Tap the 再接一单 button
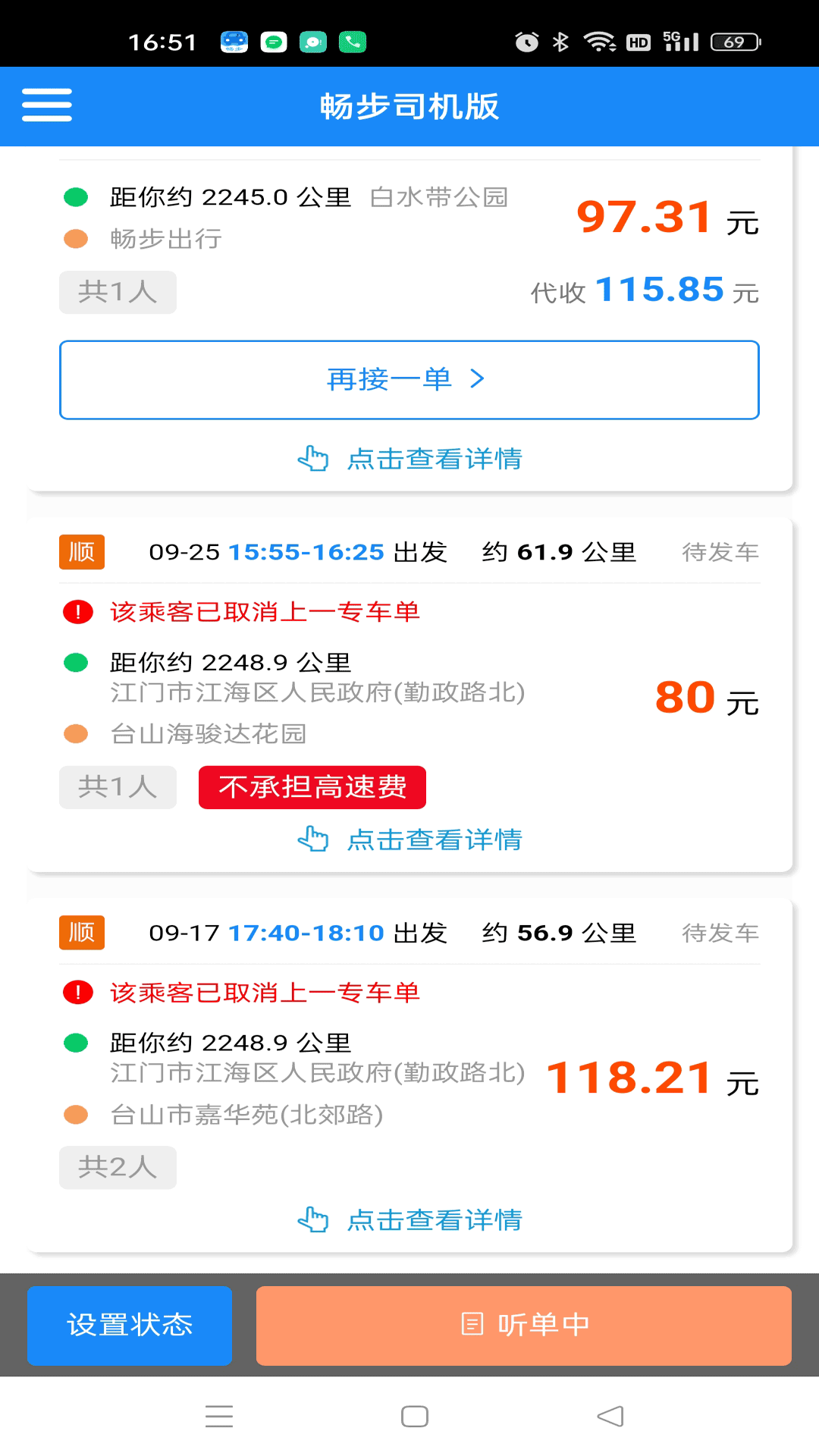This screenshot has width=819, height=1456. pos(409,380)
